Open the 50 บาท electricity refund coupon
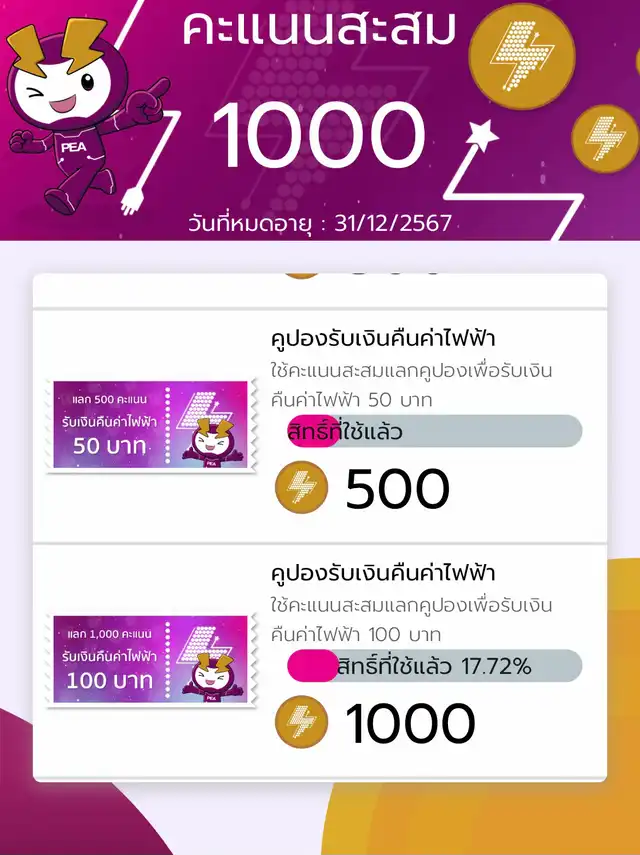This screenshot has height=855, width=640. [150, 427]
